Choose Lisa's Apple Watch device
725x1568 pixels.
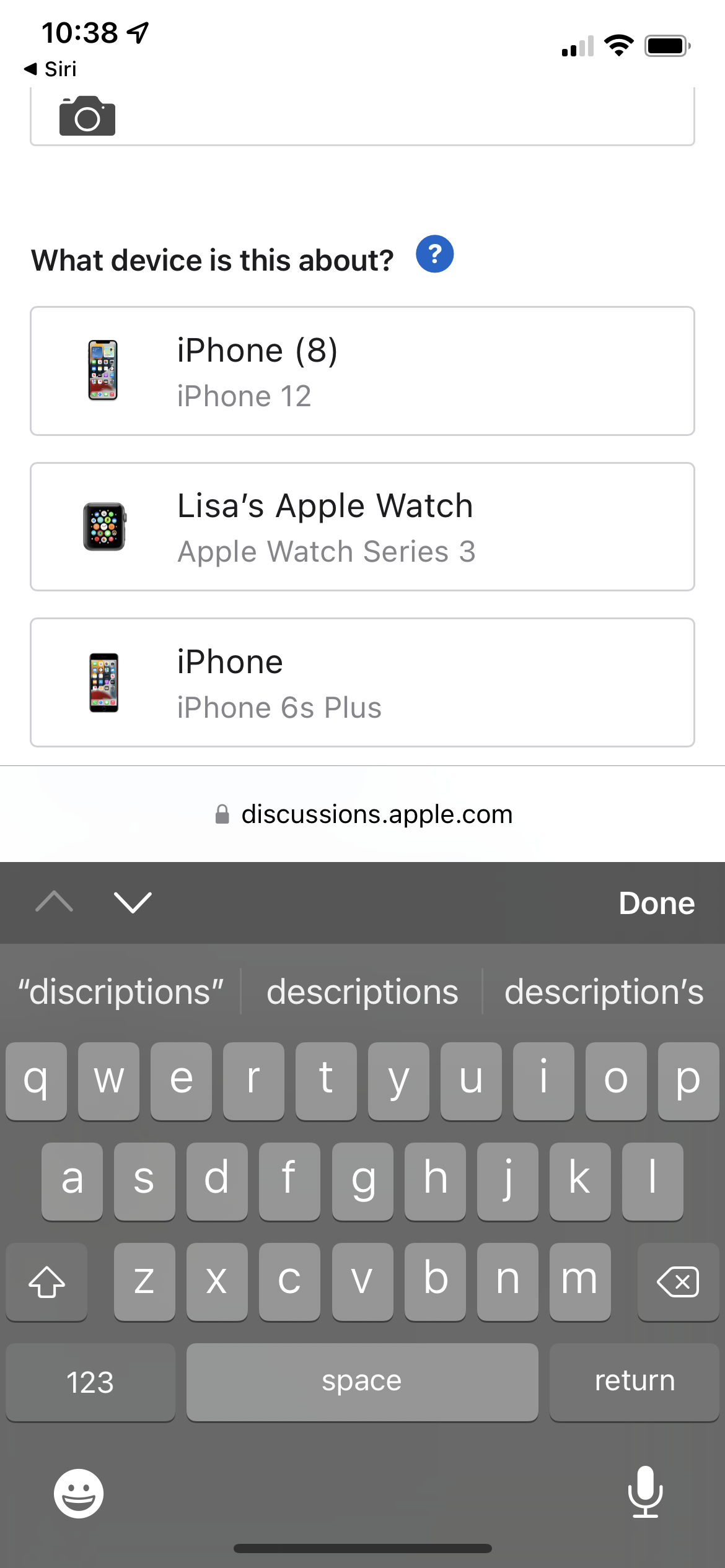(362, 527)
